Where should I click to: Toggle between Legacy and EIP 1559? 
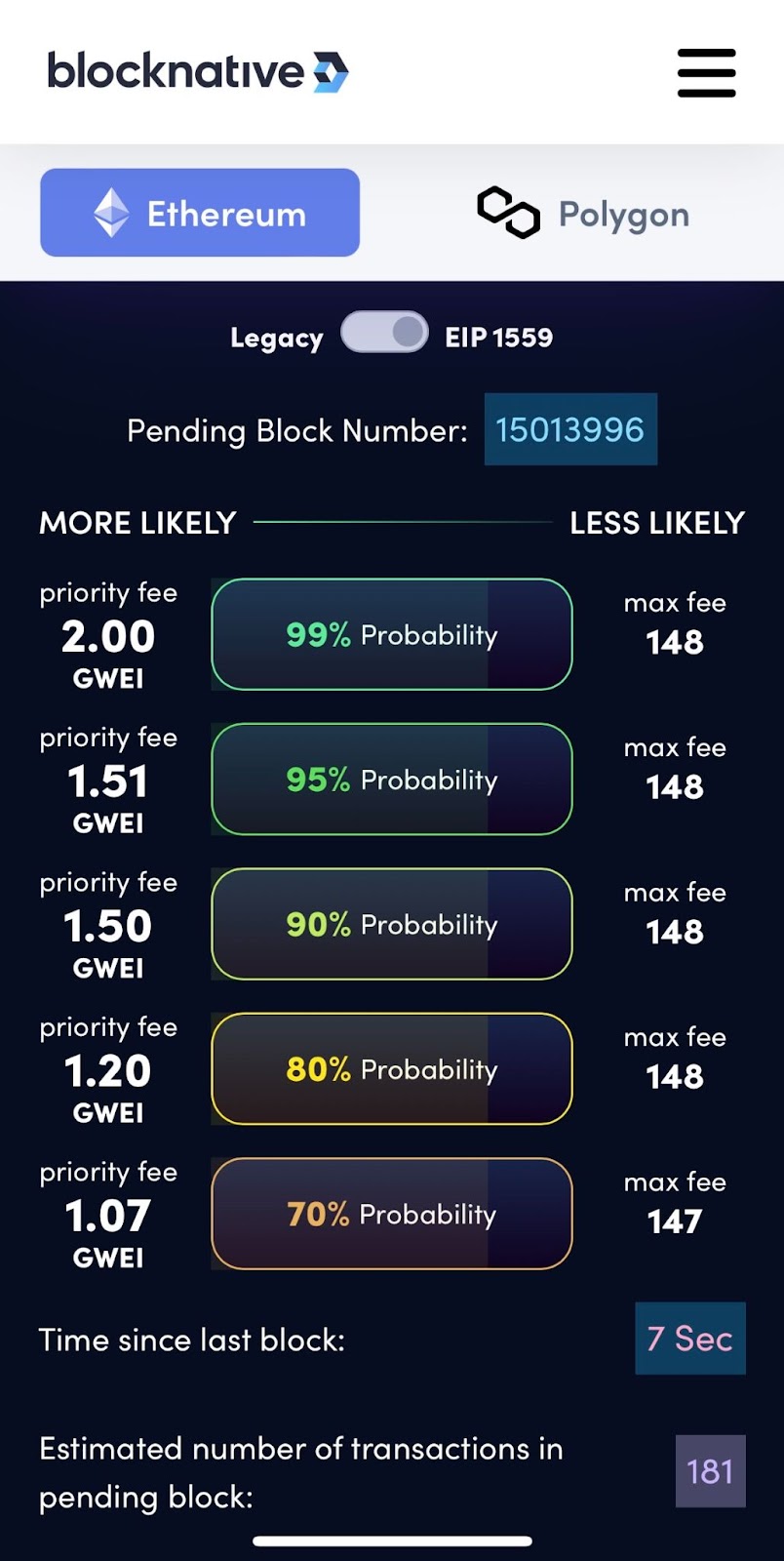pos(384,333)
